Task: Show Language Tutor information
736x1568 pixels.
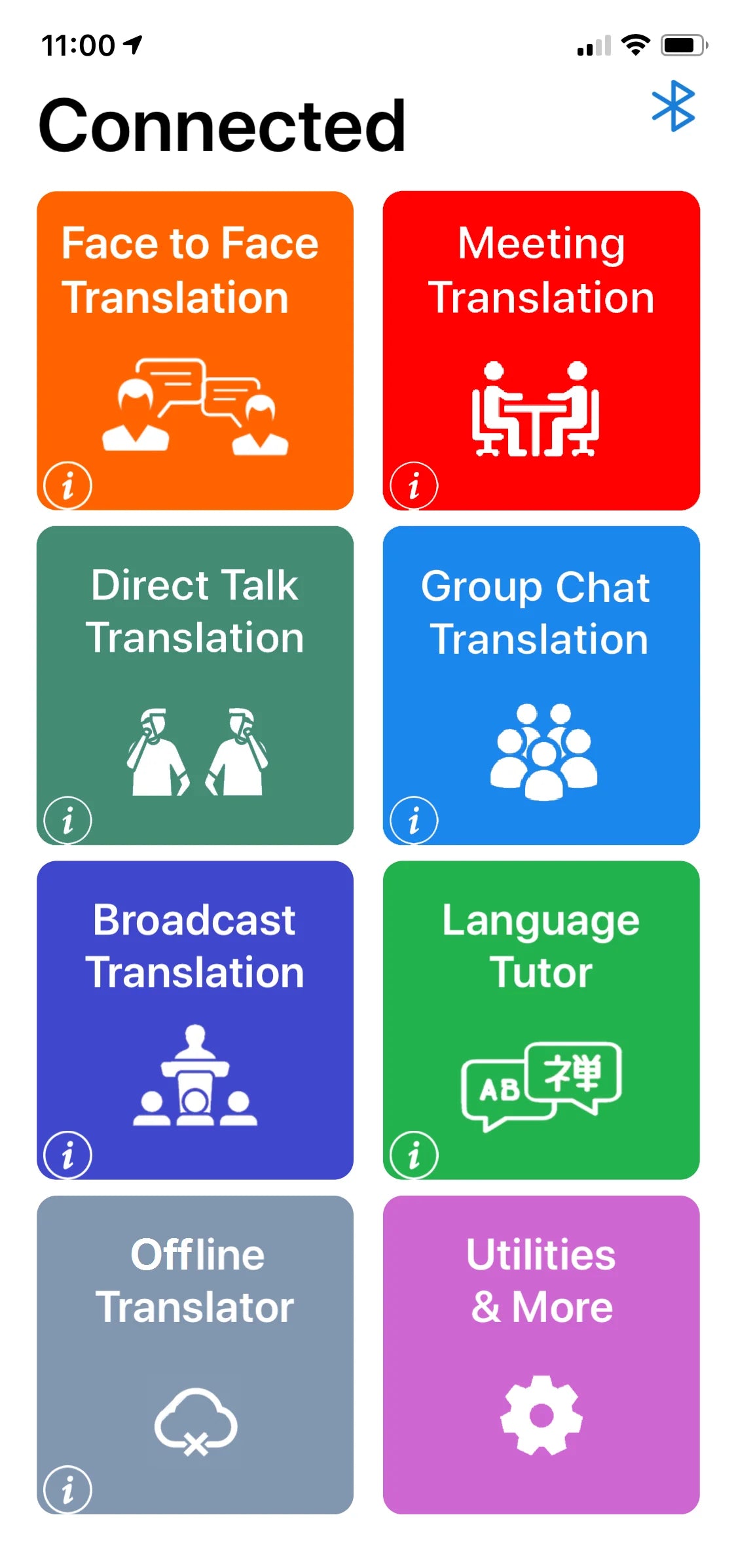Action: 414,1154
